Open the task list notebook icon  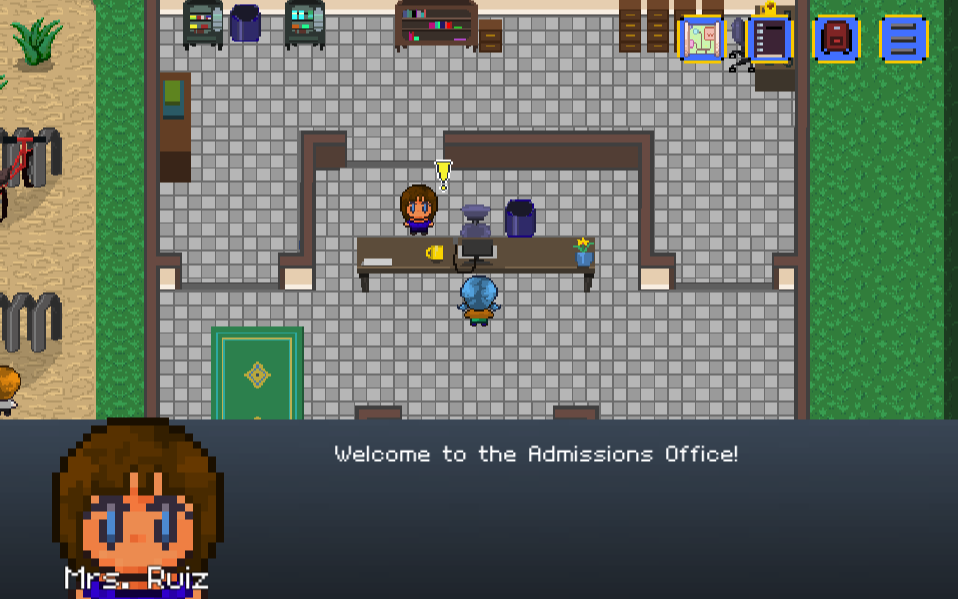tap(769, 39)
